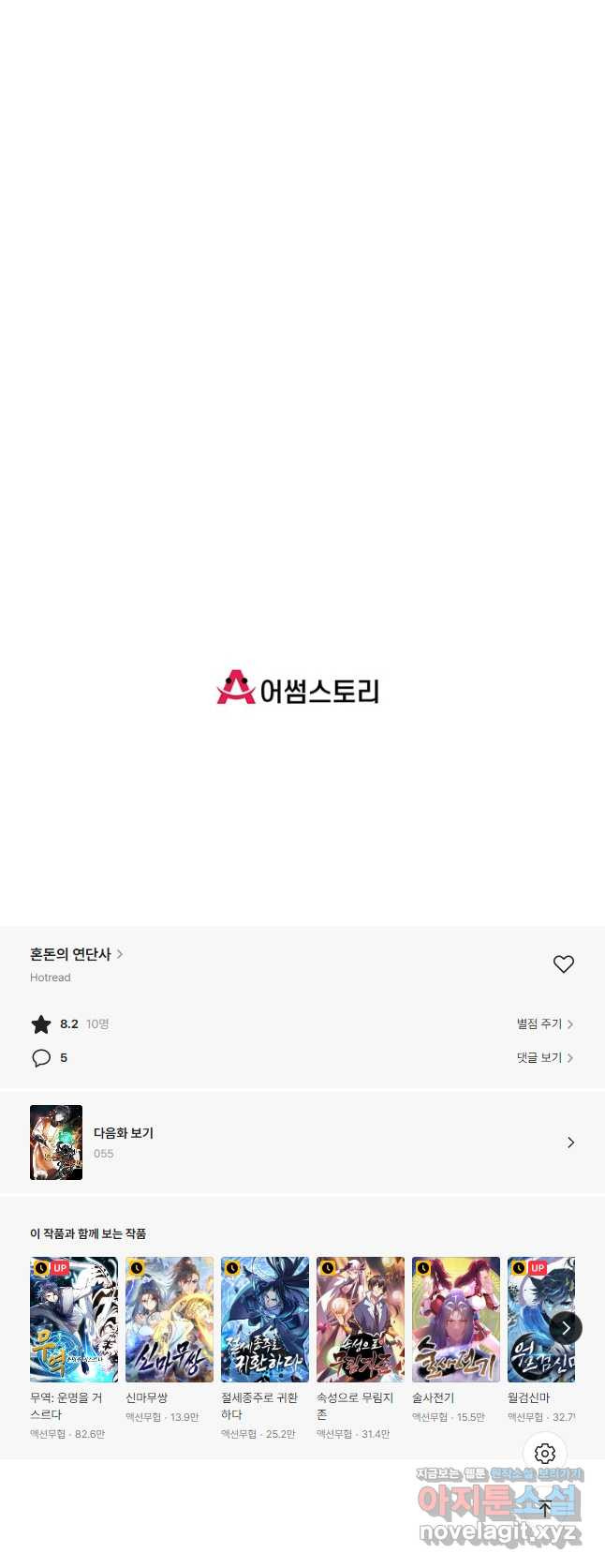
Task: Open 댓글 보기 to view the comments
Action: click(x=544, y=1057)
